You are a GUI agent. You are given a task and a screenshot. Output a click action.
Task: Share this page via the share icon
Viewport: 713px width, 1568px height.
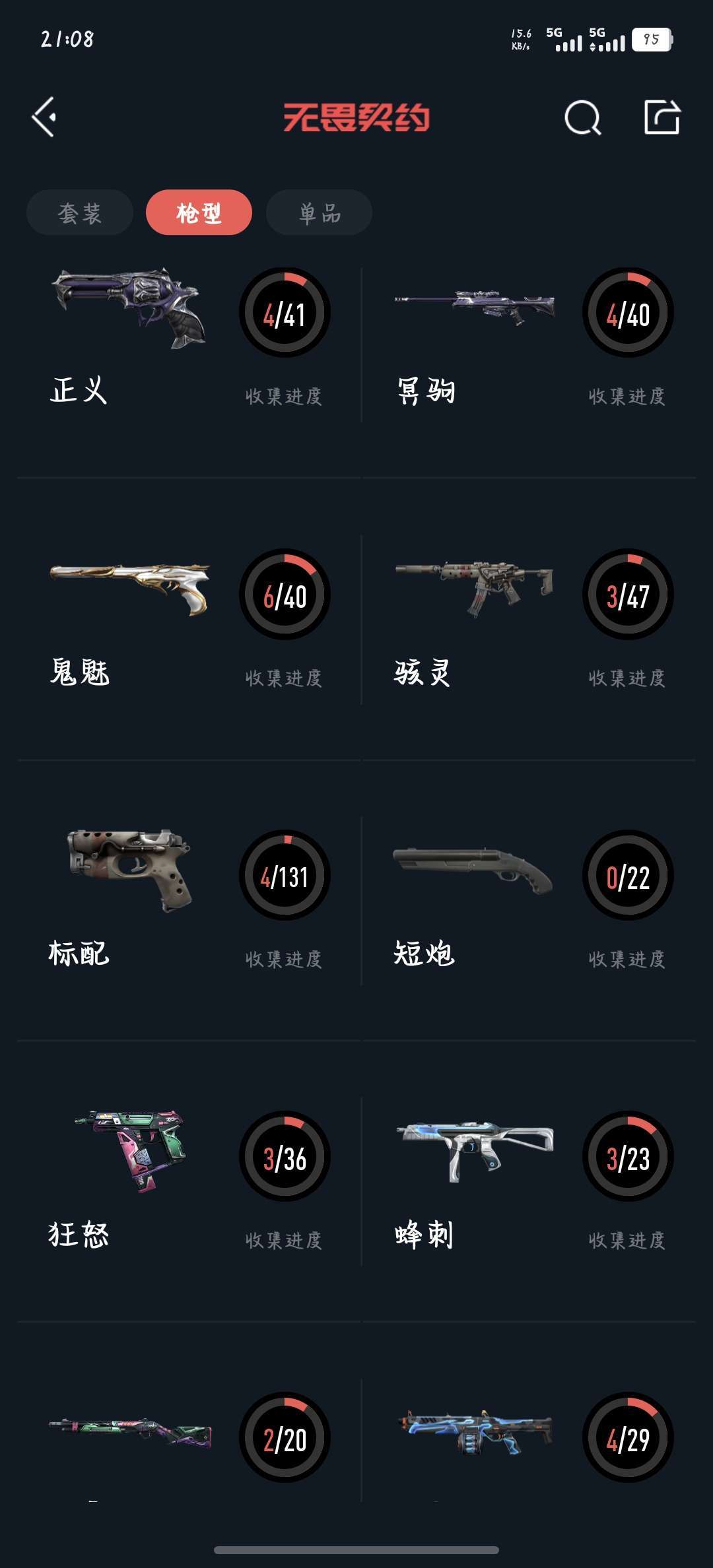click(662, 117)
